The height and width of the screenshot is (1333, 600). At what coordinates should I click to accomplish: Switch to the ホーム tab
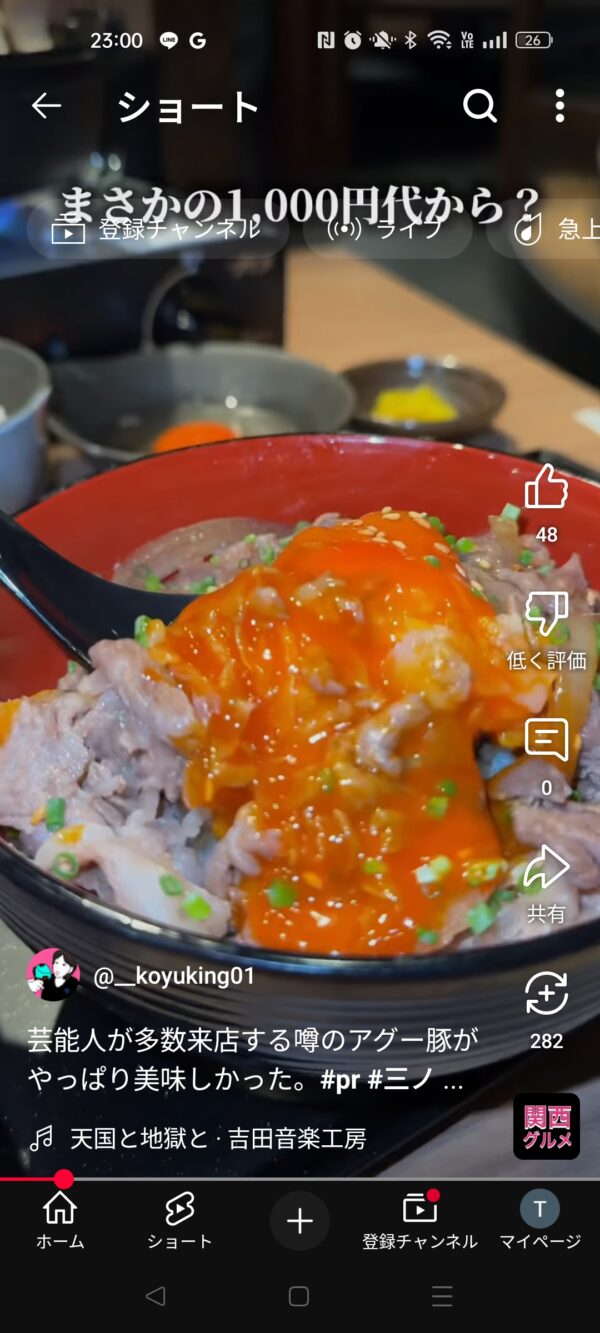60,1220
